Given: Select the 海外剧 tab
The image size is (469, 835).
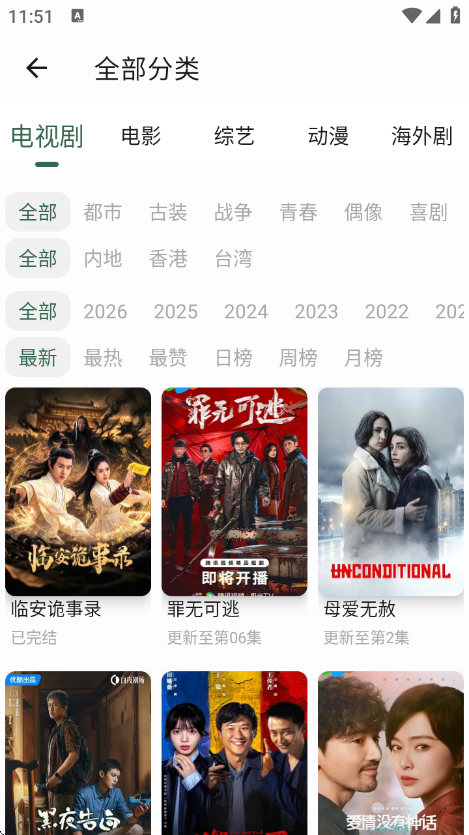Looking at the screenshot, I should 422,136.
